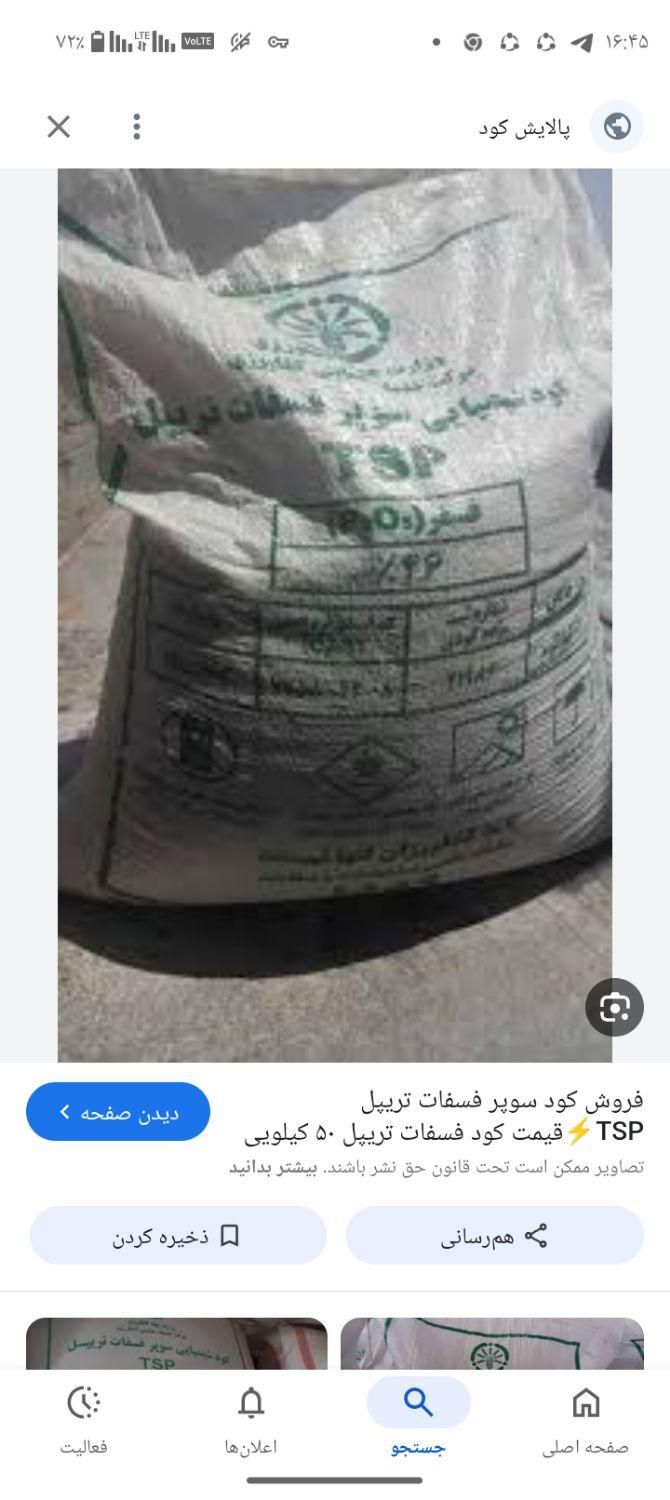The image size is (670, 1500).
Task: Tap the دیدن صفحه button
Action: point(118,1112)
